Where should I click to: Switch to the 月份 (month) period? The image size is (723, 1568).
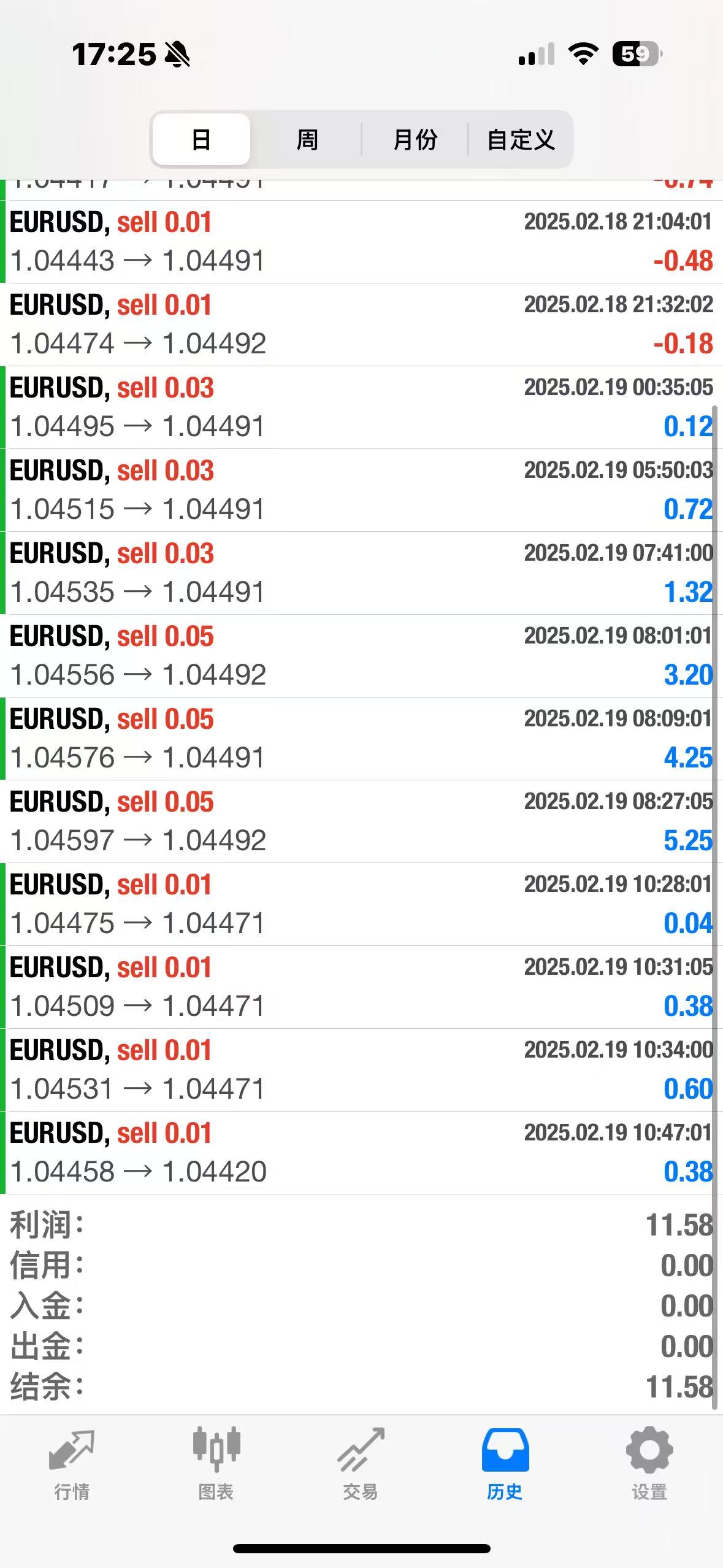click(415, 139)
